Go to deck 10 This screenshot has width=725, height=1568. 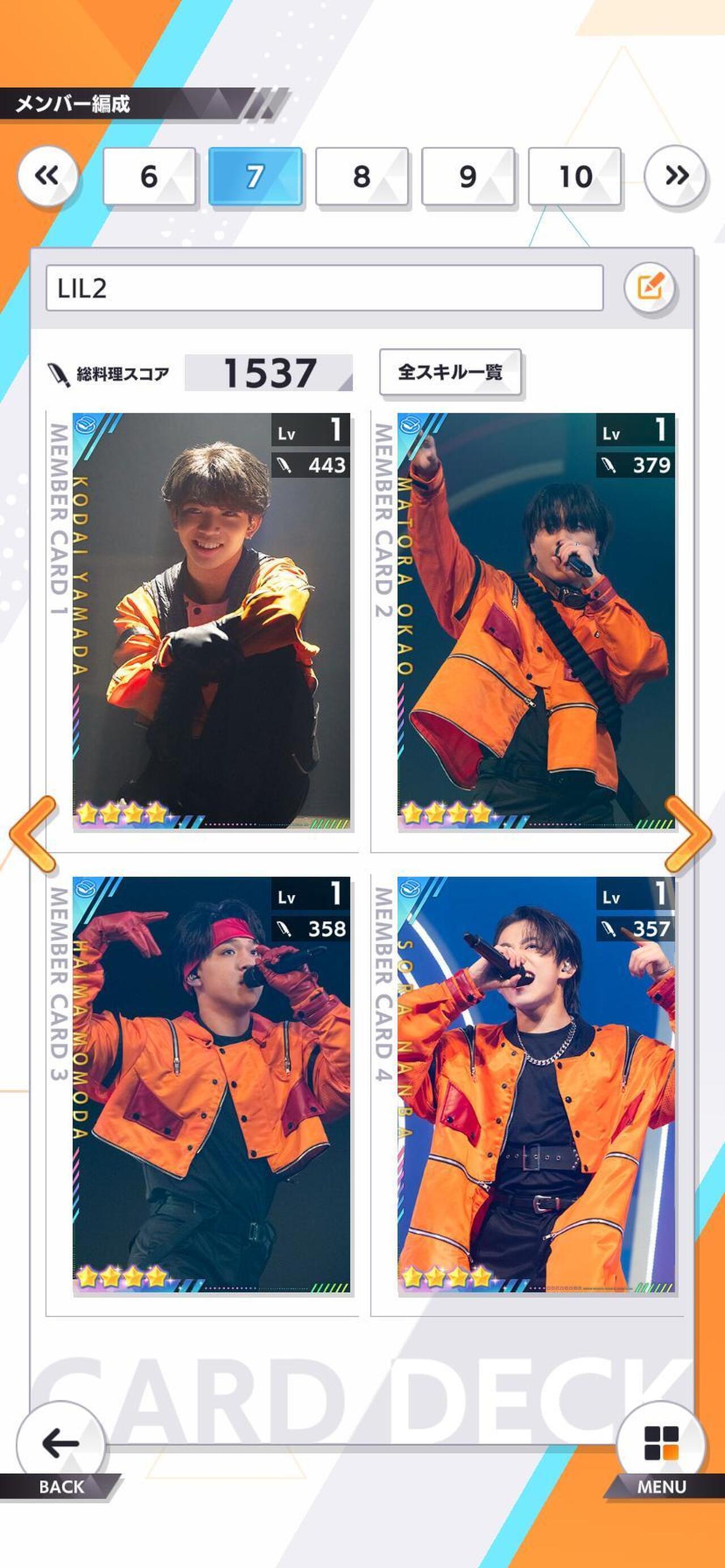574,176
